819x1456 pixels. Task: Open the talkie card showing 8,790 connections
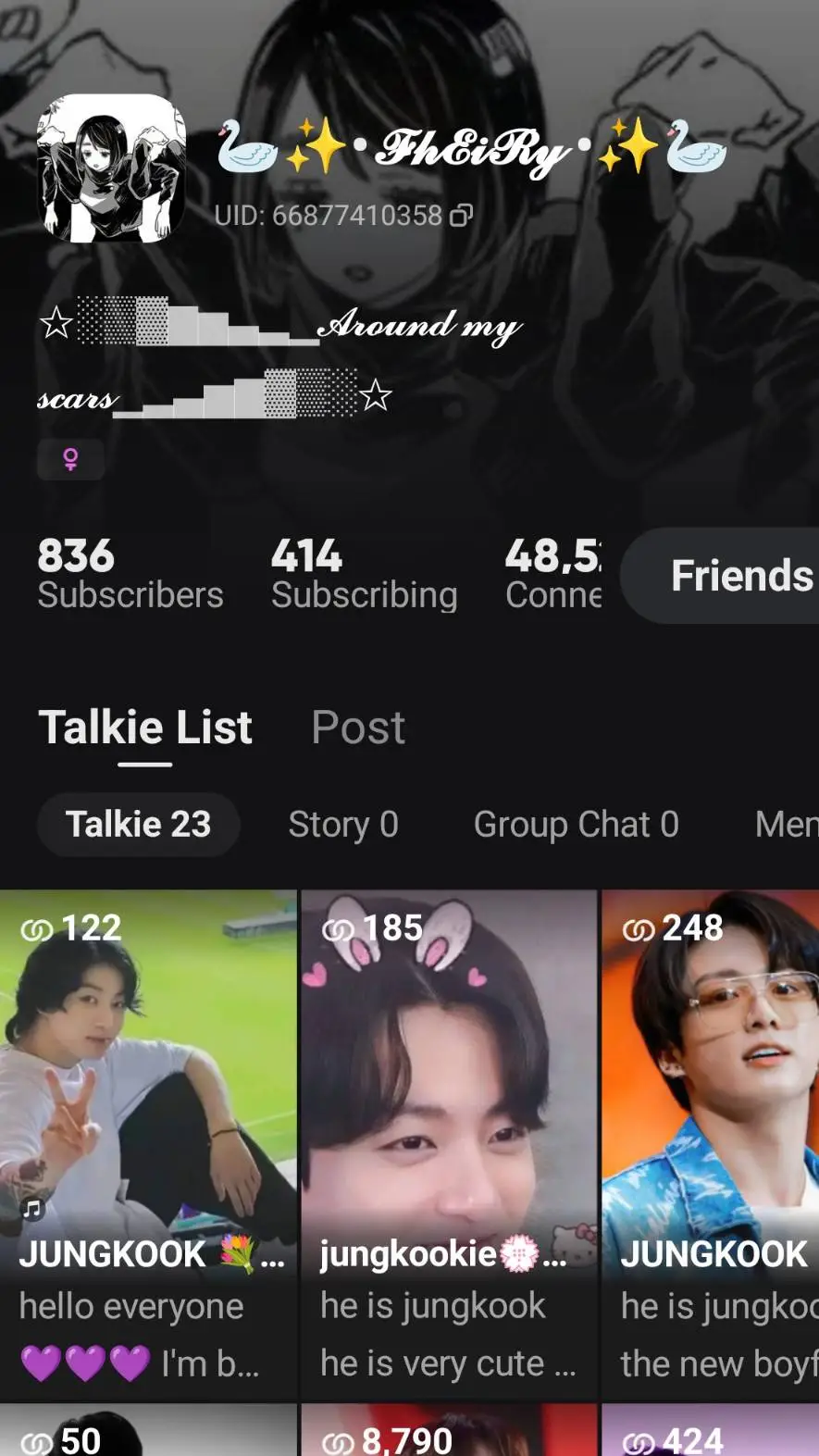pyautogui.click(x=449, y=1430)
